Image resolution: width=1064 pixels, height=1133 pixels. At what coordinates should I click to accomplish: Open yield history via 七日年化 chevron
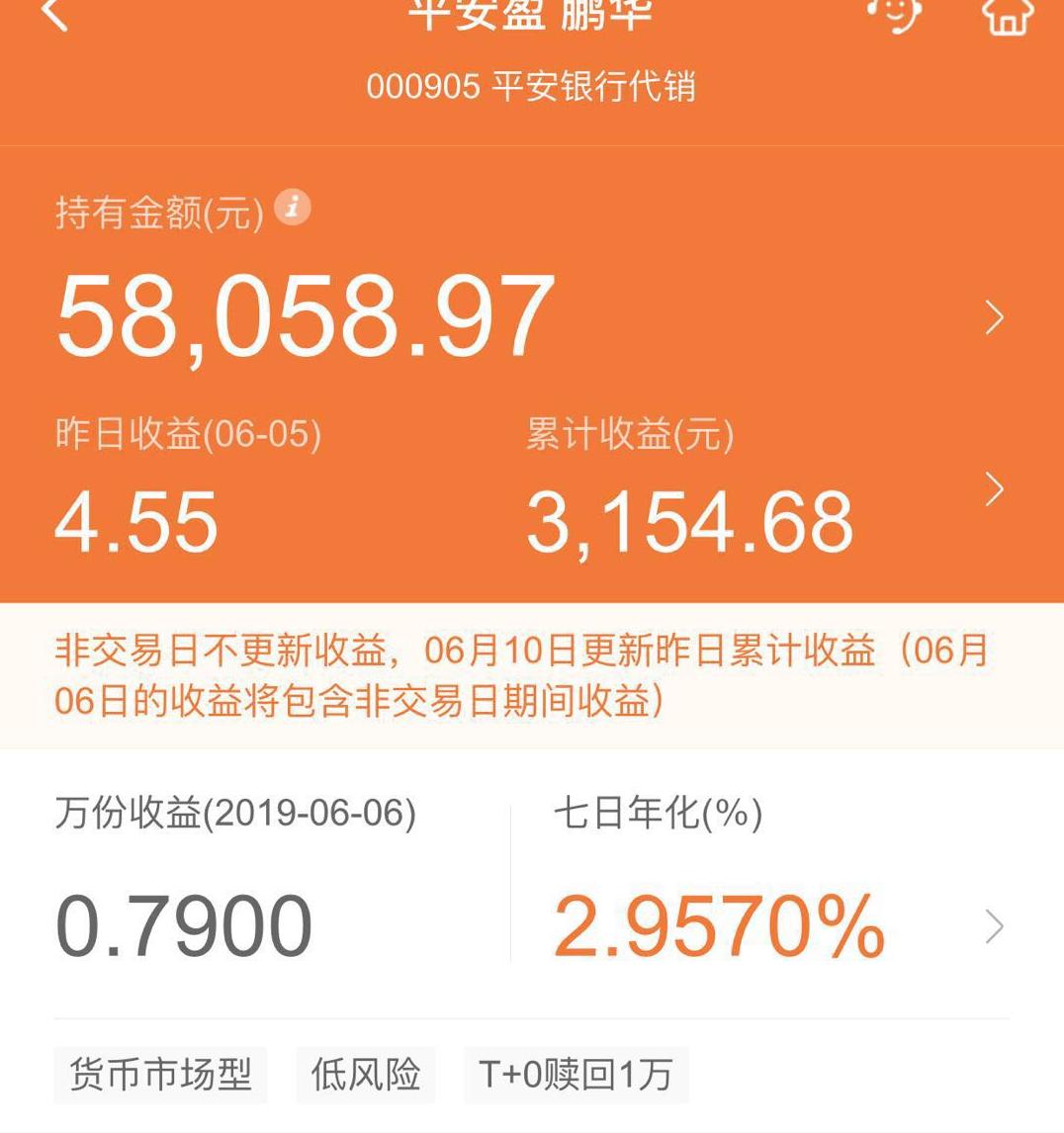coord(993,925)
